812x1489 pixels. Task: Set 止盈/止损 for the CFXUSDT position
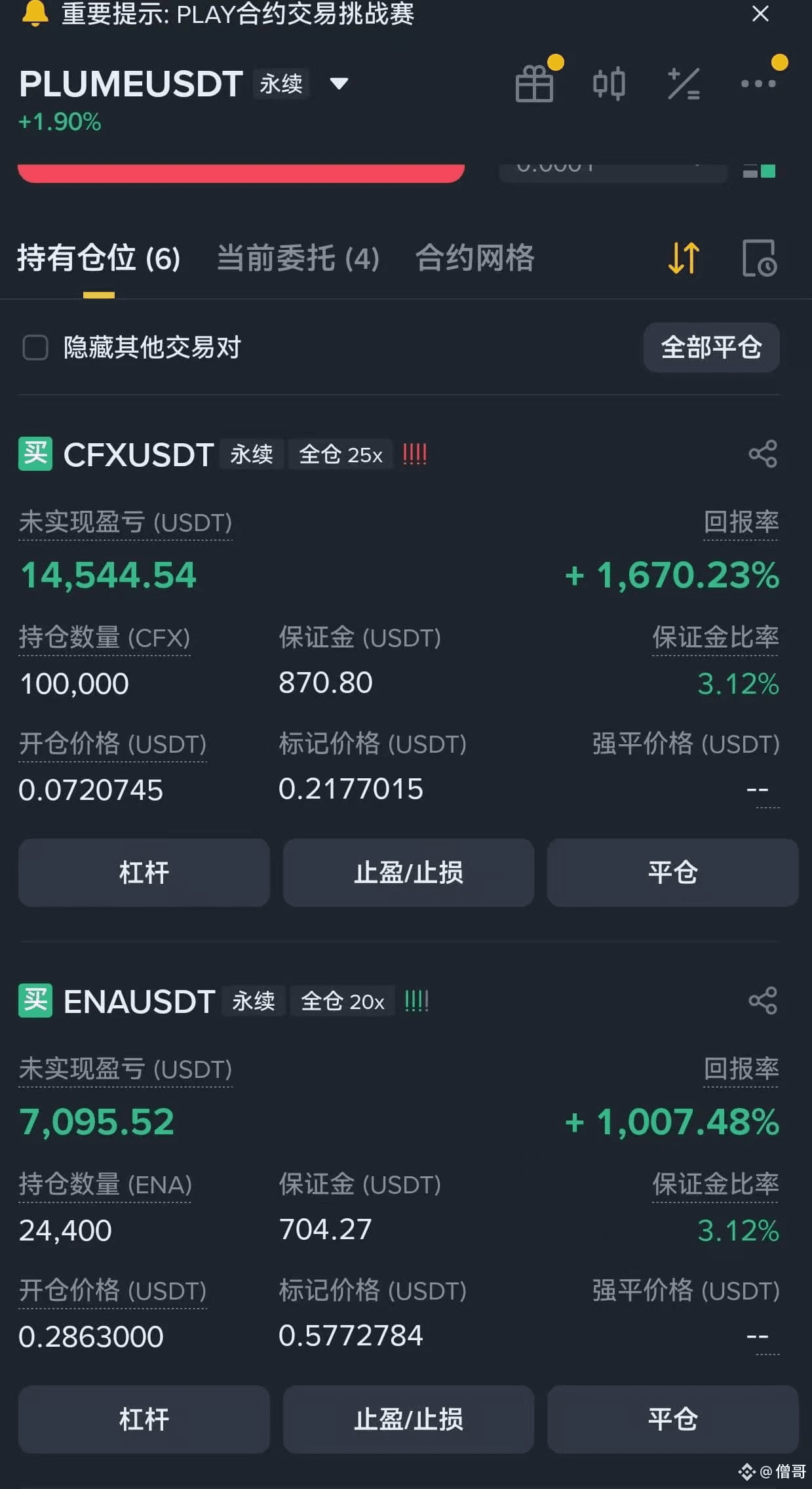[408, 873]
